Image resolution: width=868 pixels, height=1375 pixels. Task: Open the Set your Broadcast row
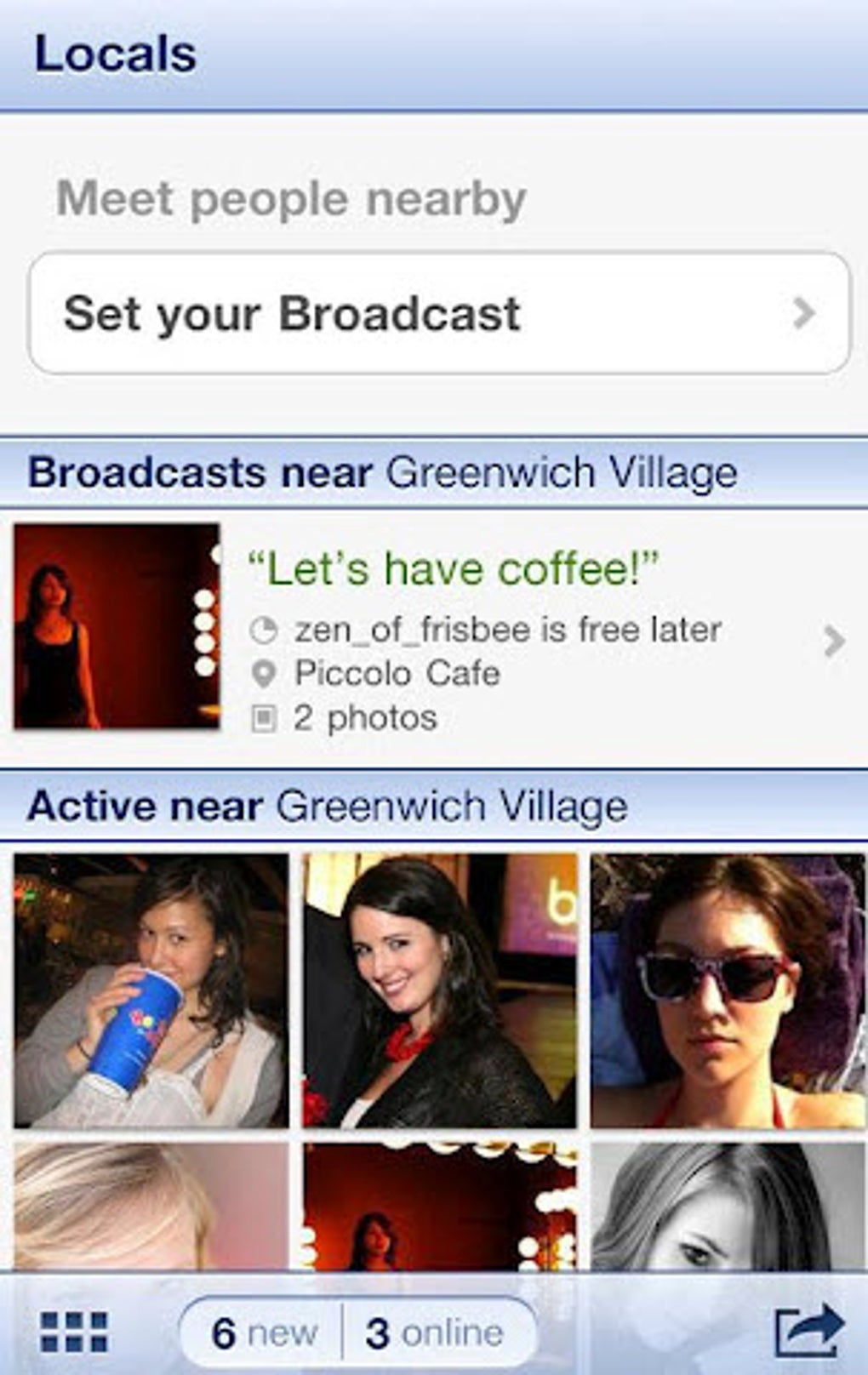tap(439, 313)
